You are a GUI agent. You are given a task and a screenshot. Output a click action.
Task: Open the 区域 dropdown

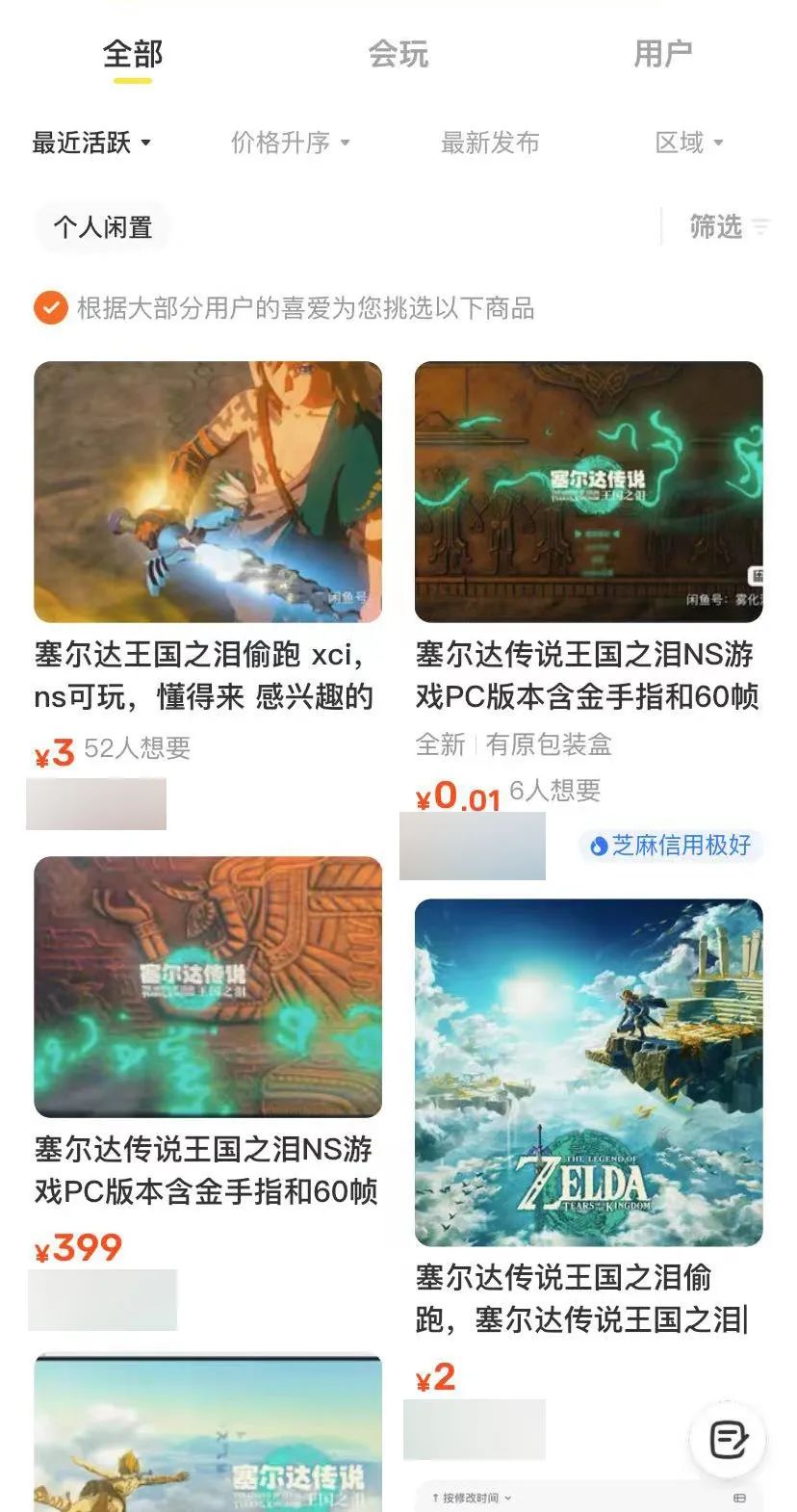[x=689, y=143]
